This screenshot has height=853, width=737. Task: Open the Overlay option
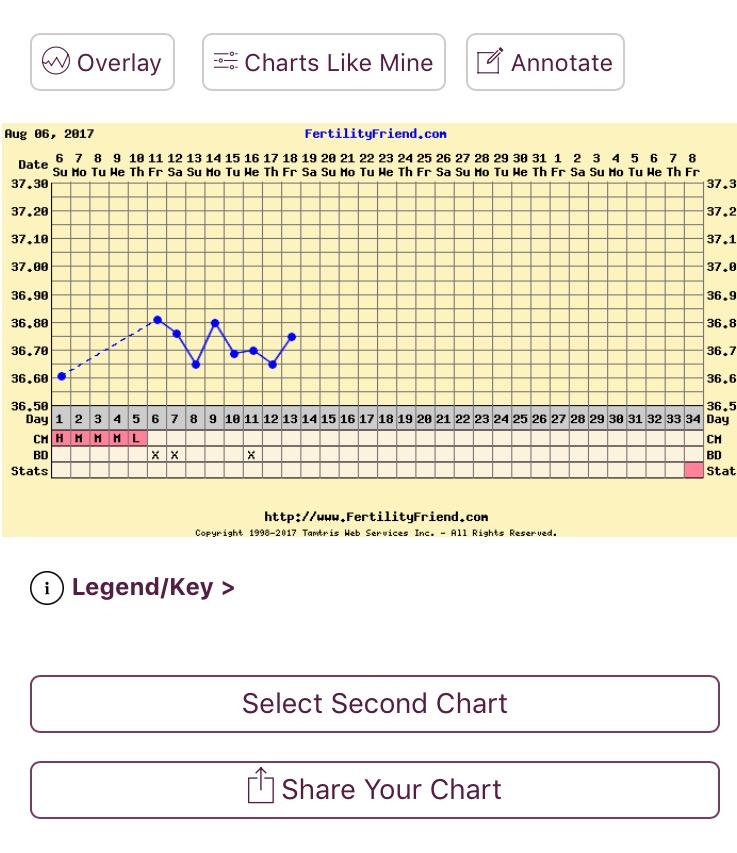click(x=102, y=62)
